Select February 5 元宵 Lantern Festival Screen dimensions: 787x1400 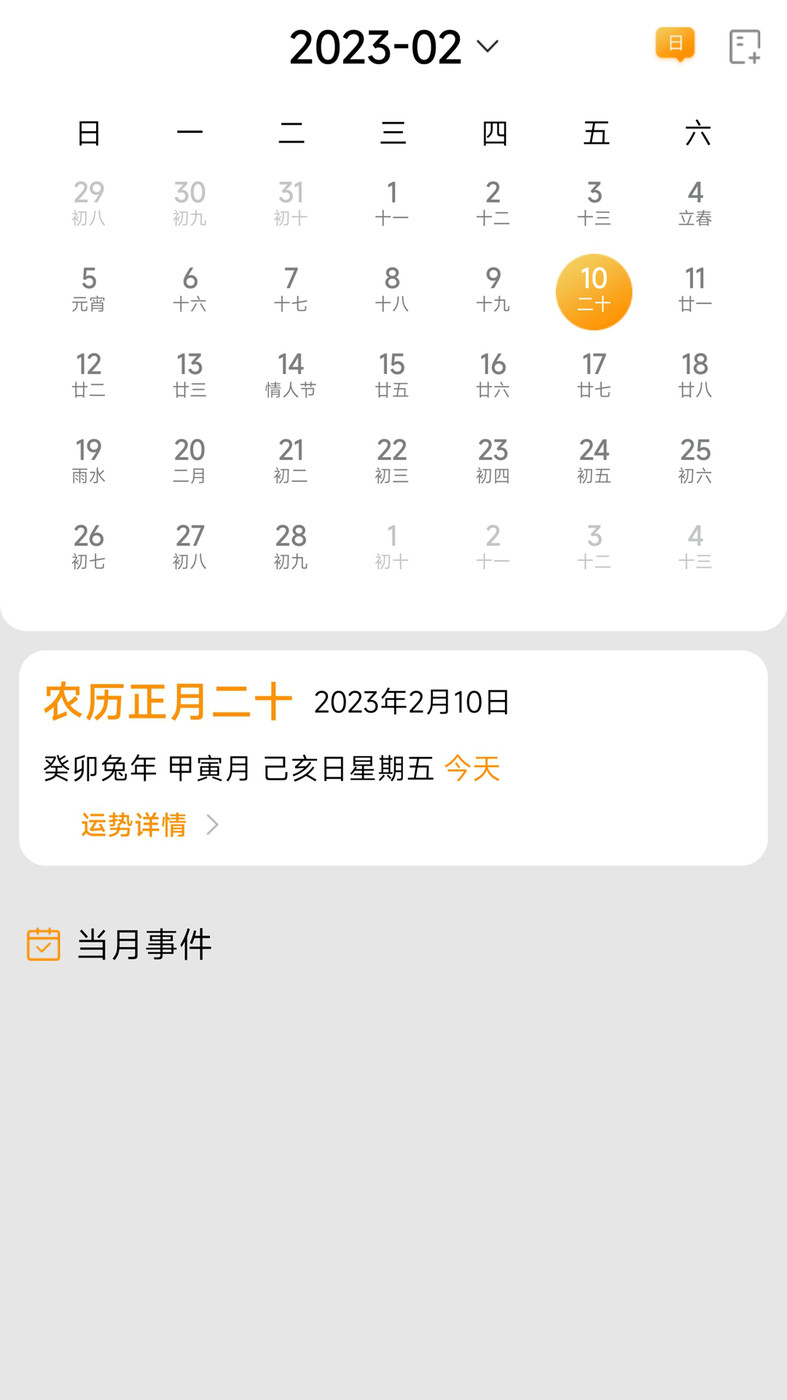pyautogui.click(x=89, y=289)
